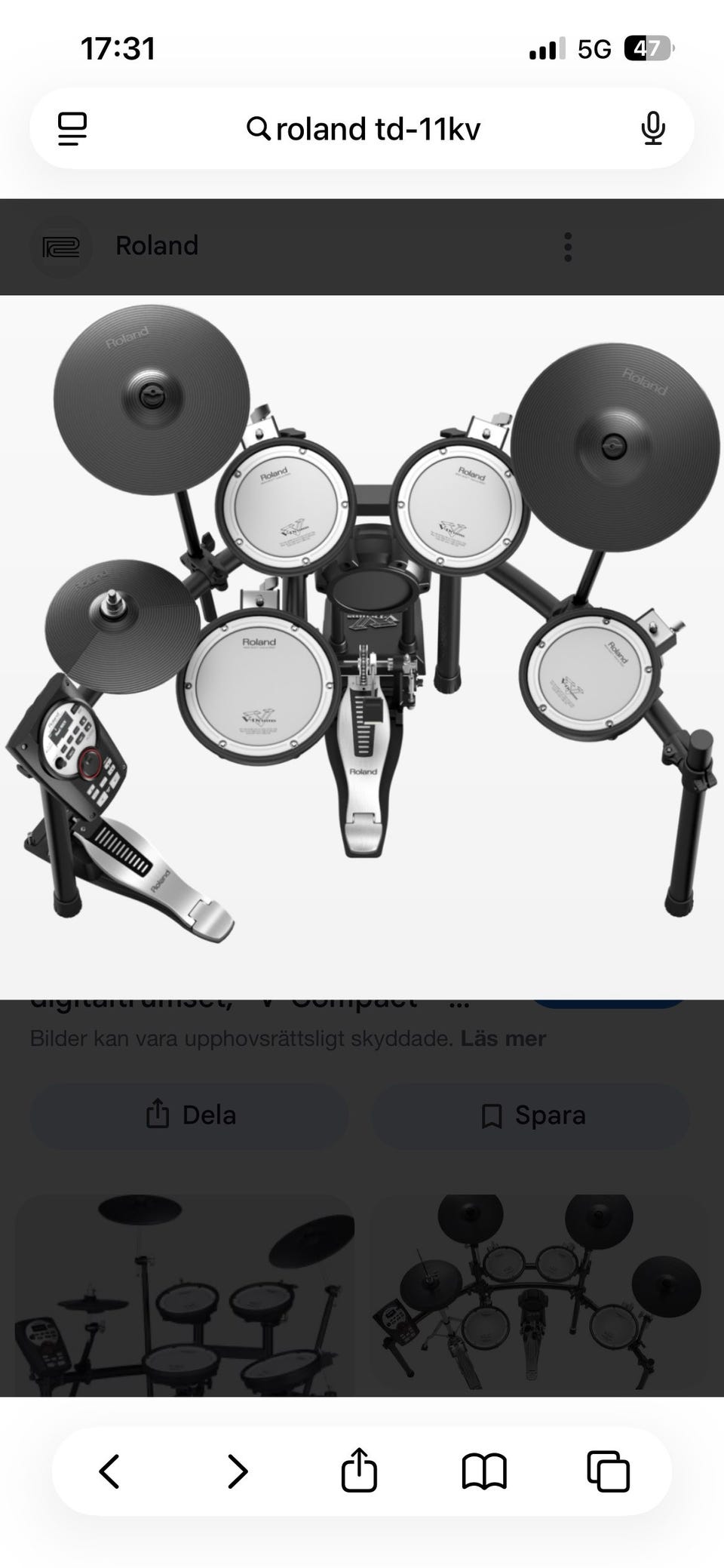Tap the Dela share button
The width and height of the screenshot is (724, 1568).
(x=190, y=1115)
